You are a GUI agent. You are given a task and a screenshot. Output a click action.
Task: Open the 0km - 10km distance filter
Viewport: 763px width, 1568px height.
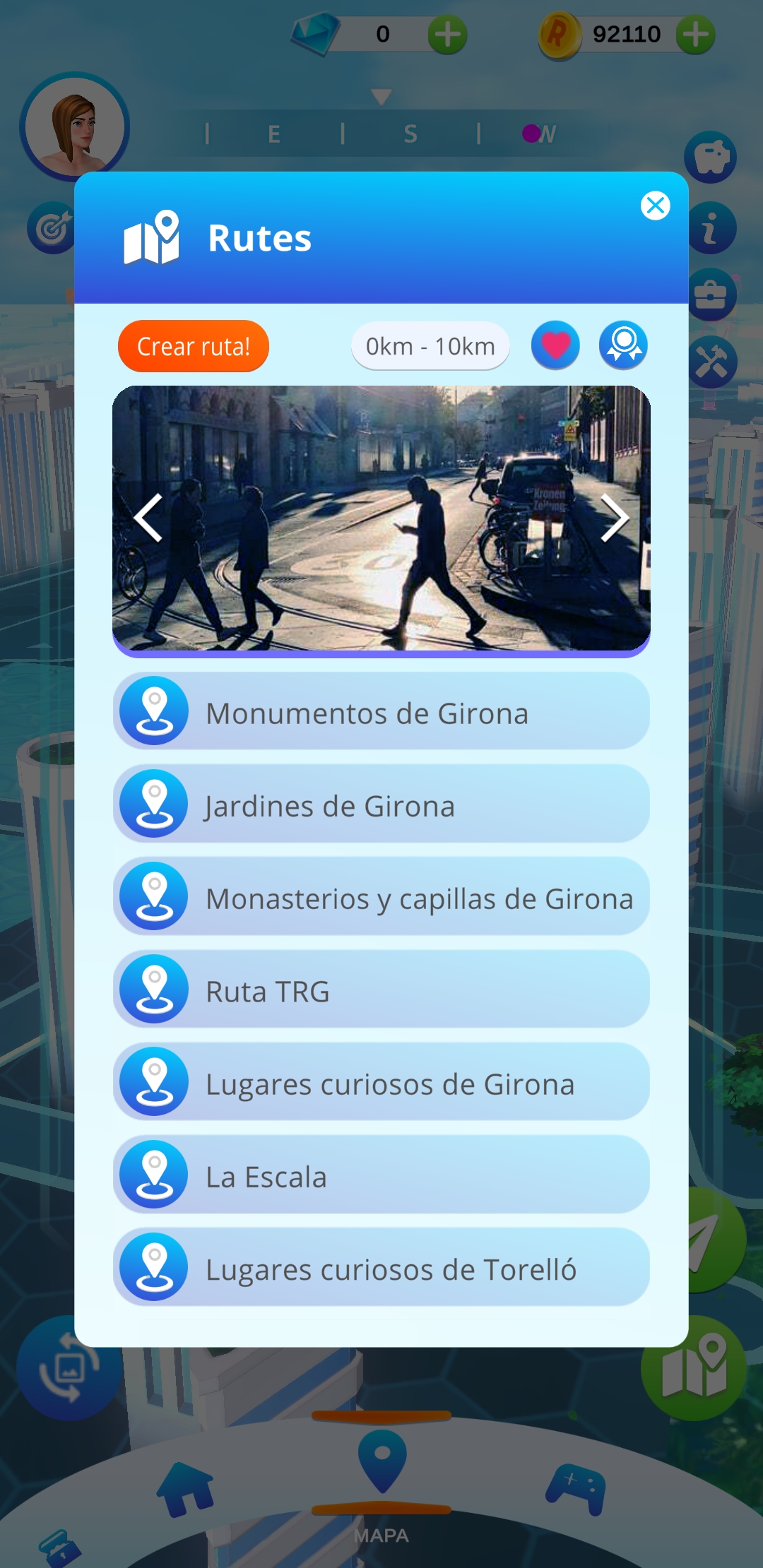[x=430, y=346]
